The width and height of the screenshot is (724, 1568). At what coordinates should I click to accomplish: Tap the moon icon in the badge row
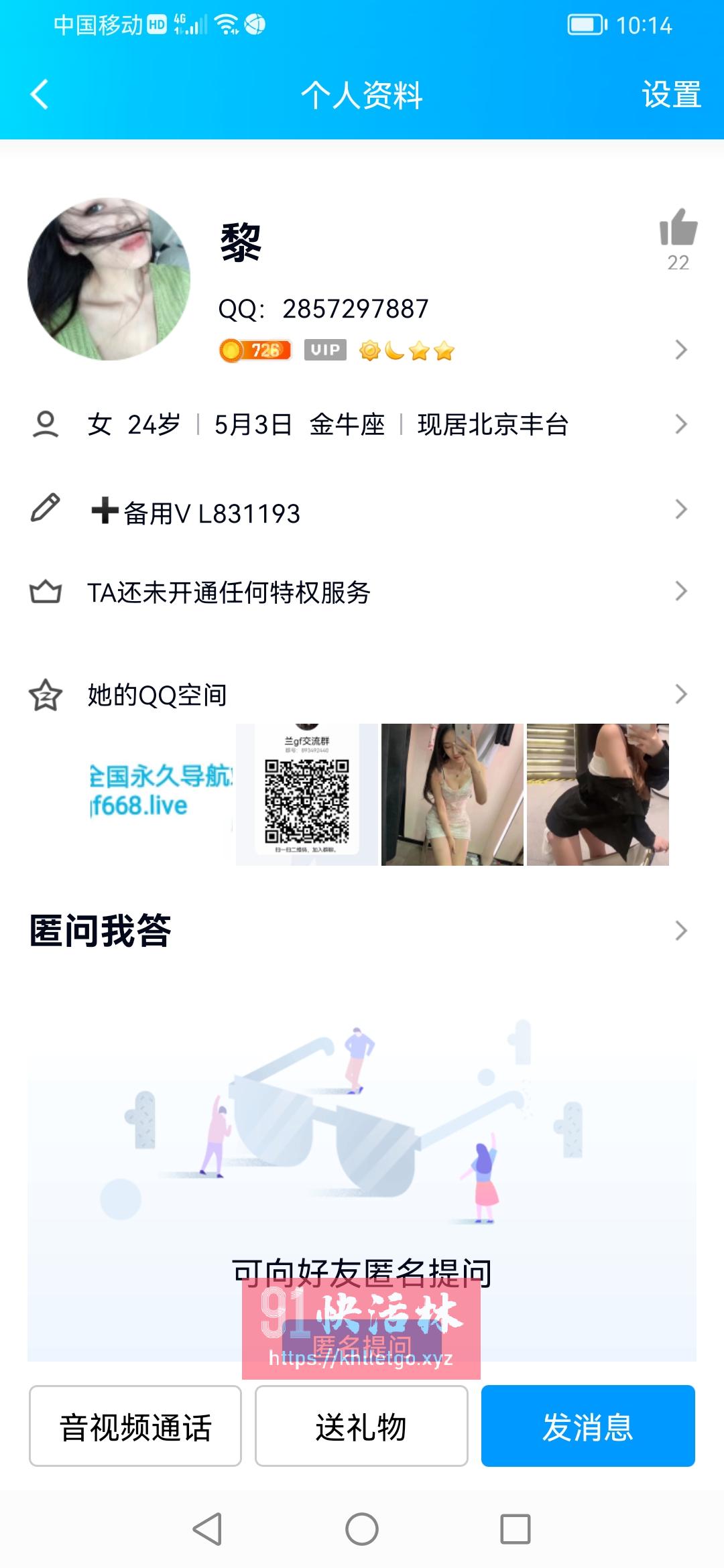tap(396, 349)
